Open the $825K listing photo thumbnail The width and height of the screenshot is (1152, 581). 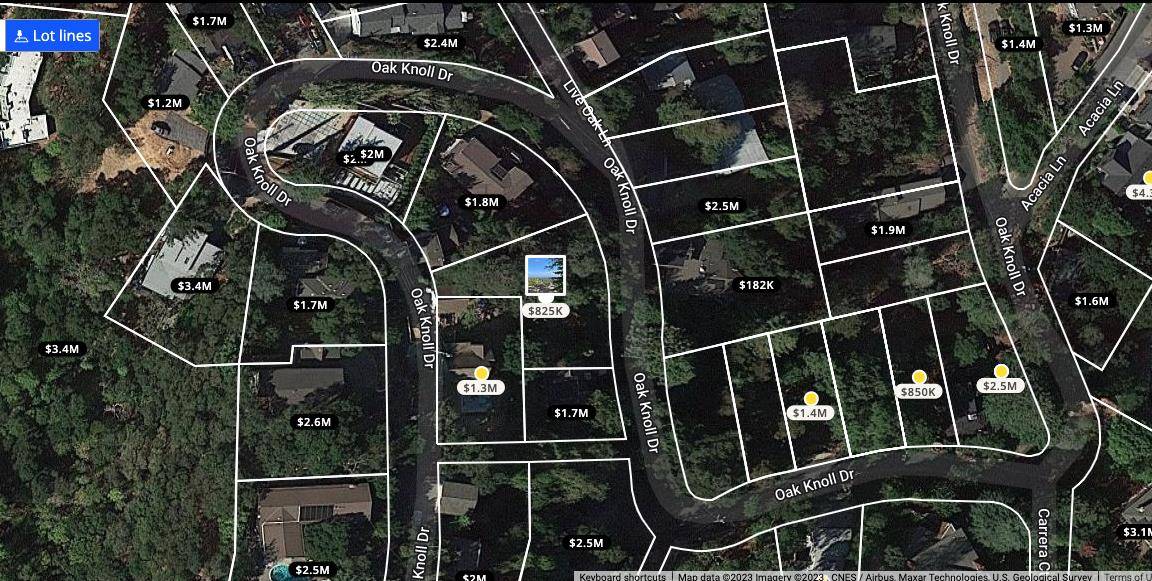545,275
